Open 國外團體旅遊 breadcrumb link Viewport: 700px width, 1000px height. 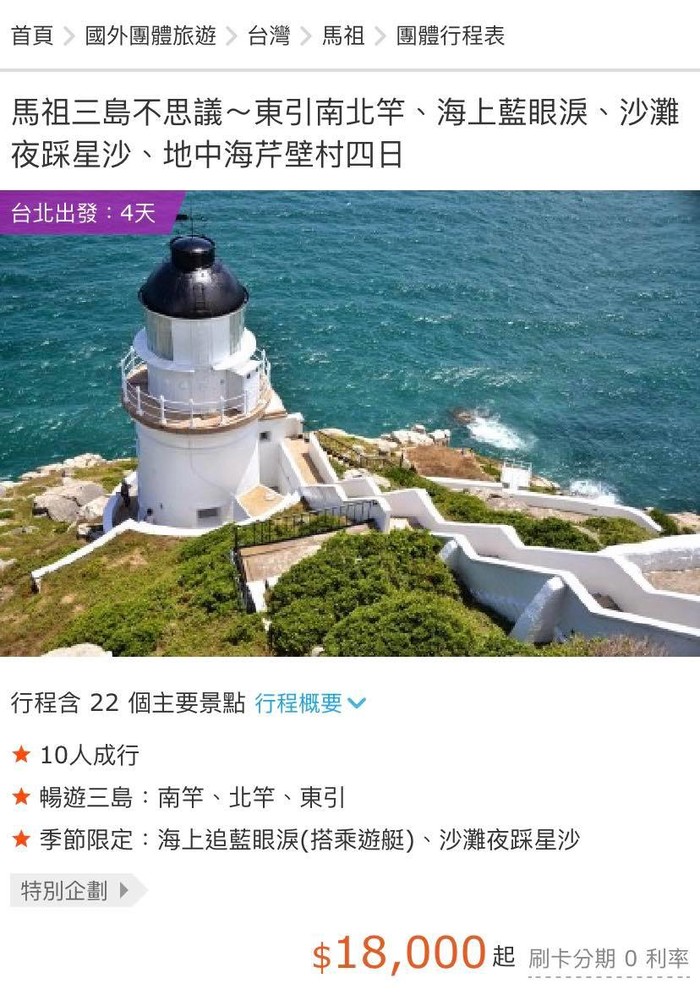(150, 37)
